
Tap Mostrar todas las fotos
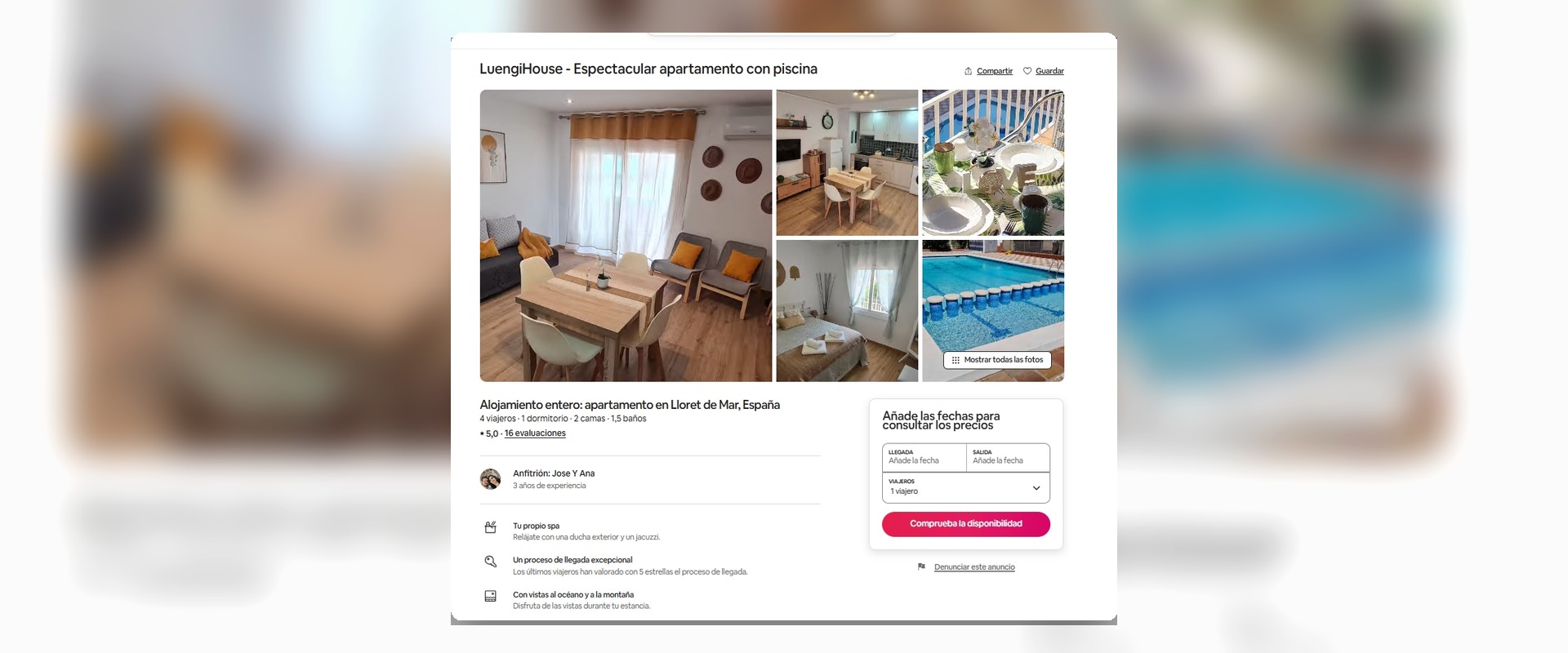[x=997, y=360]
